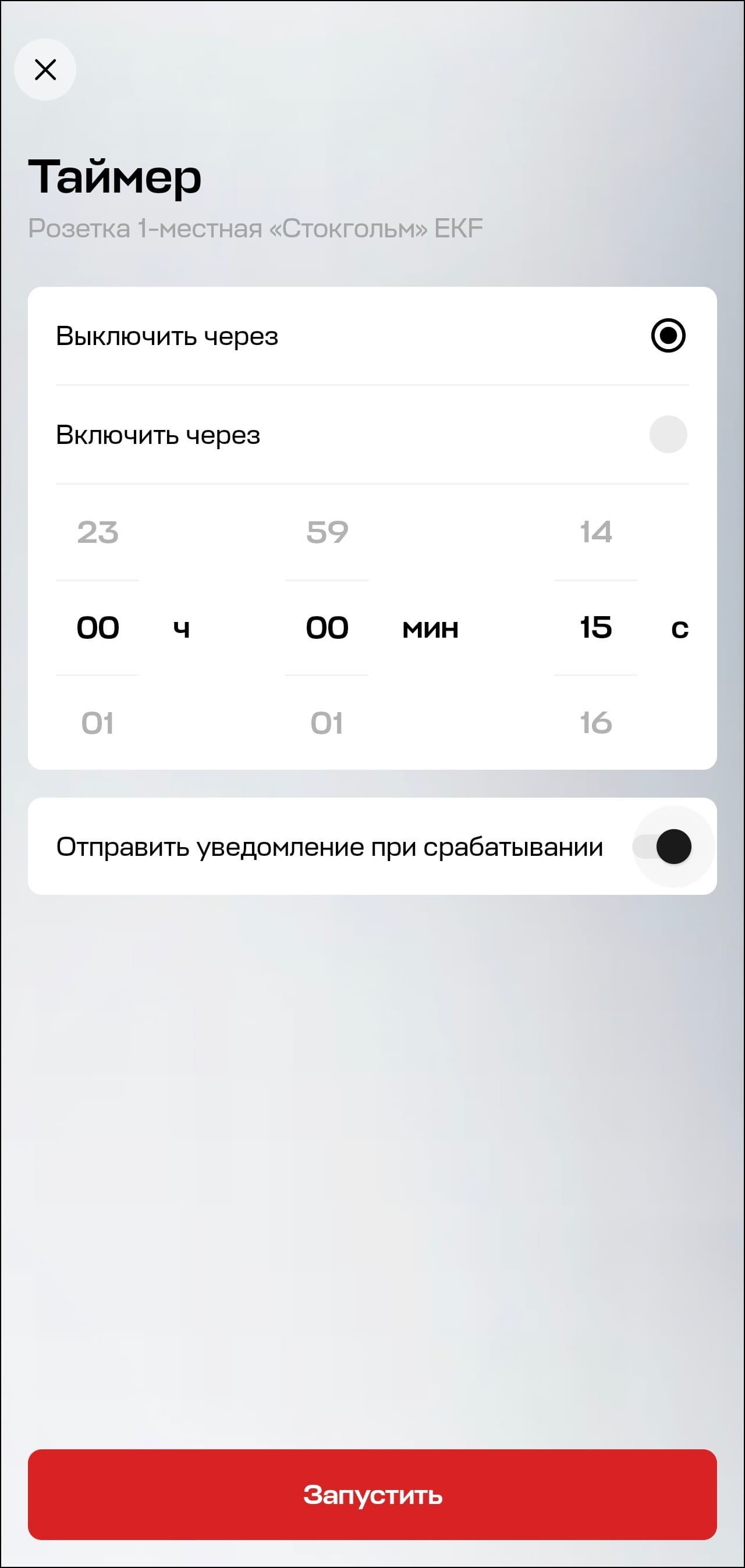Toggle notification on trigger switch
The height and width of the screenshot is (1568, 745).
tap(662, 847)
